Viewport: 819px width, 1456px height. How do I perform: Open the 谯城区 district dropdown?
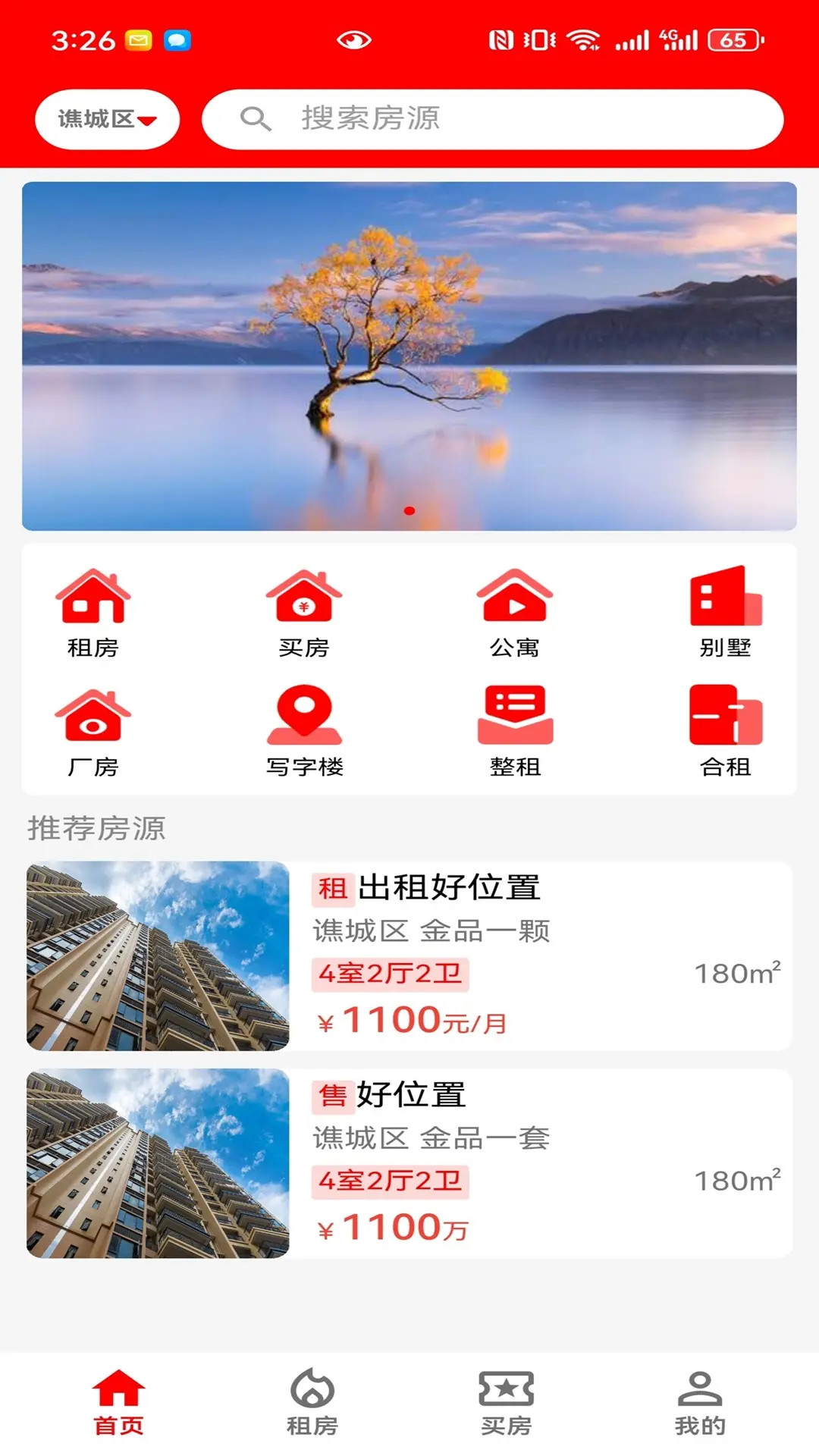(99, 118)
